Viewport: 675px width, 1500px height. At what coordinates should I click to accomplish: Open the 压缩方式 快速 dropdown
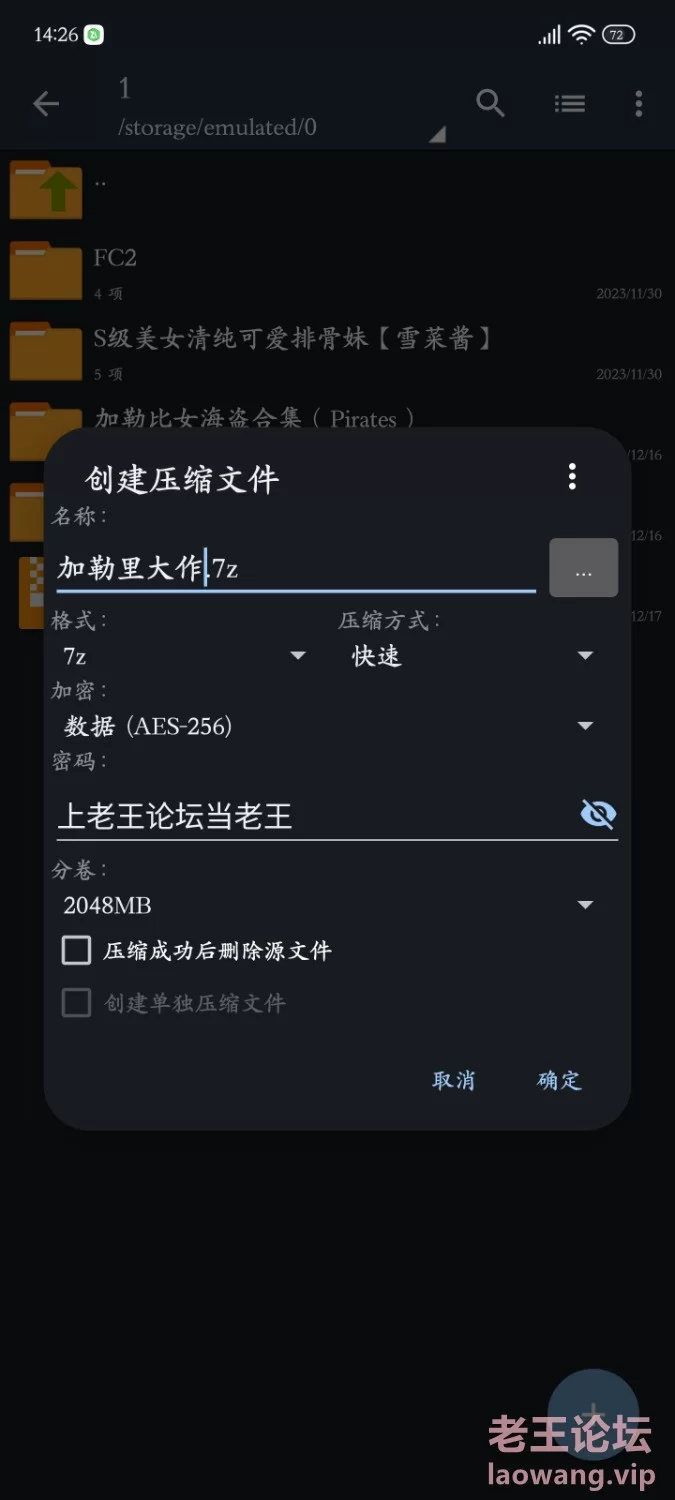tap(472, 656)
